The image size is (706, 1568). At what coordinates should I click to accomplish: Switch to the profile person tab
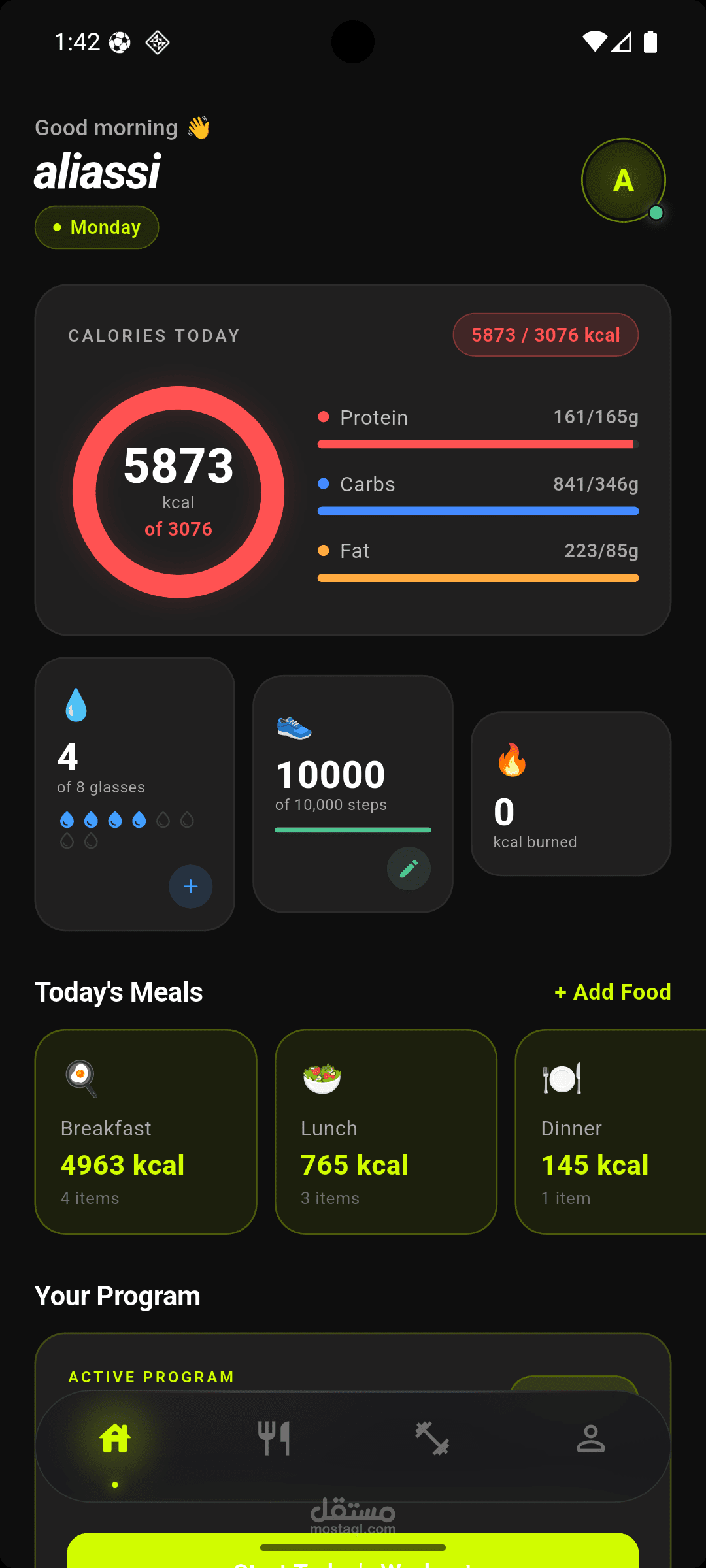click(x=590, y=1439)
